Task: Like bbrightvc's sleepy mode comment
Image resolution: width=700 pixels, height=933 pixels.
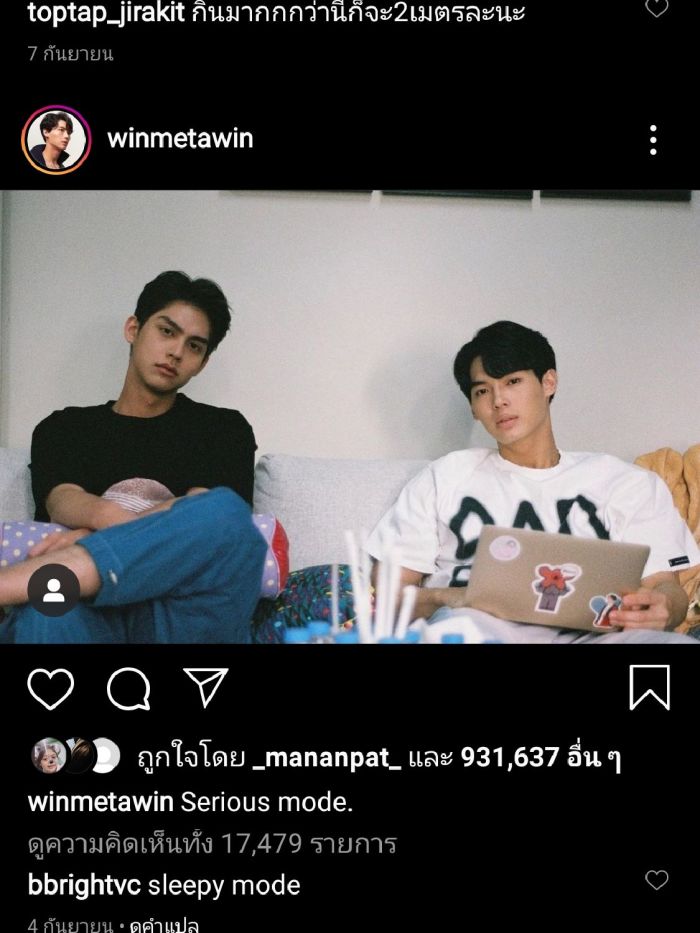Action: (656, 881)
